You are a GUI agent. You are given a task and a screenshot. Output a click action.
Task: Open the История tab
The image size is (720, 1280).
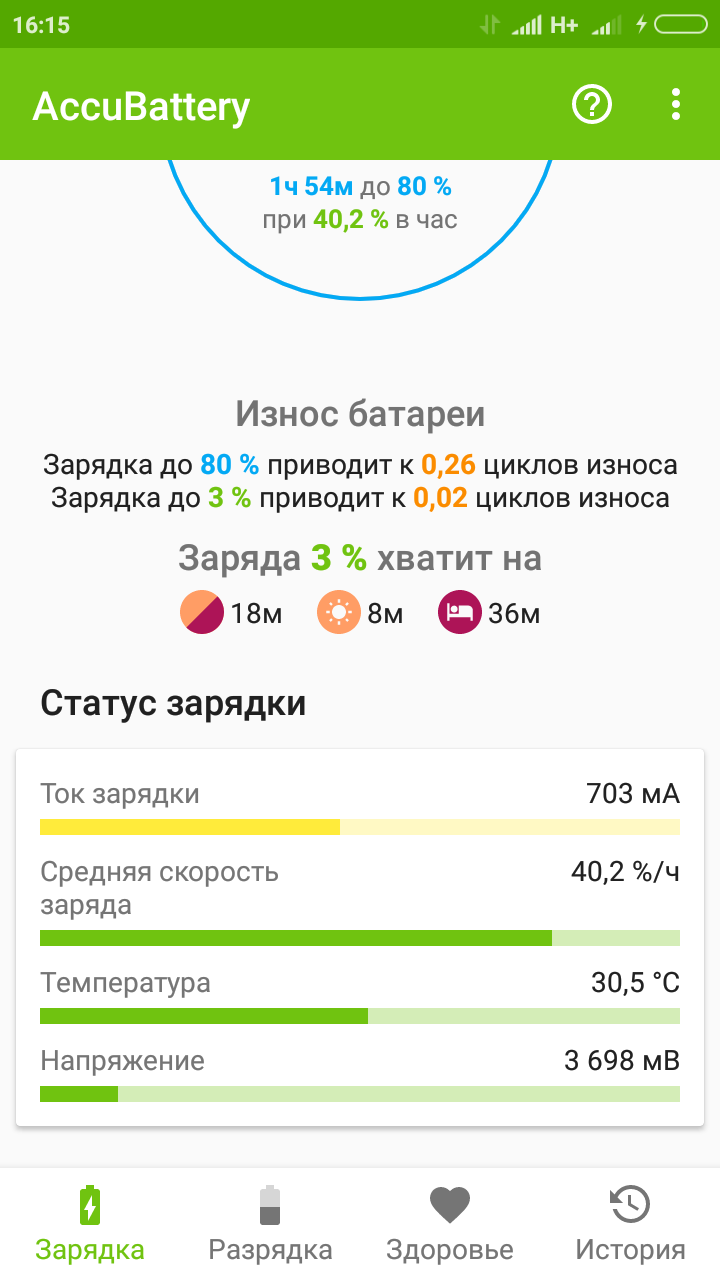point(630,1223)
